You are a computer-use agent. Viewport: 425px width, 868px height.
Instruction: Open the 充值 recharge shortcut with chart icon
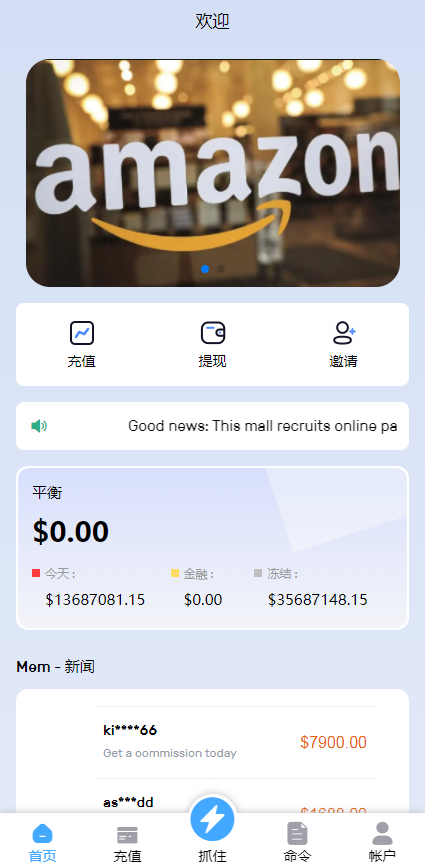[x=82, y=344]
